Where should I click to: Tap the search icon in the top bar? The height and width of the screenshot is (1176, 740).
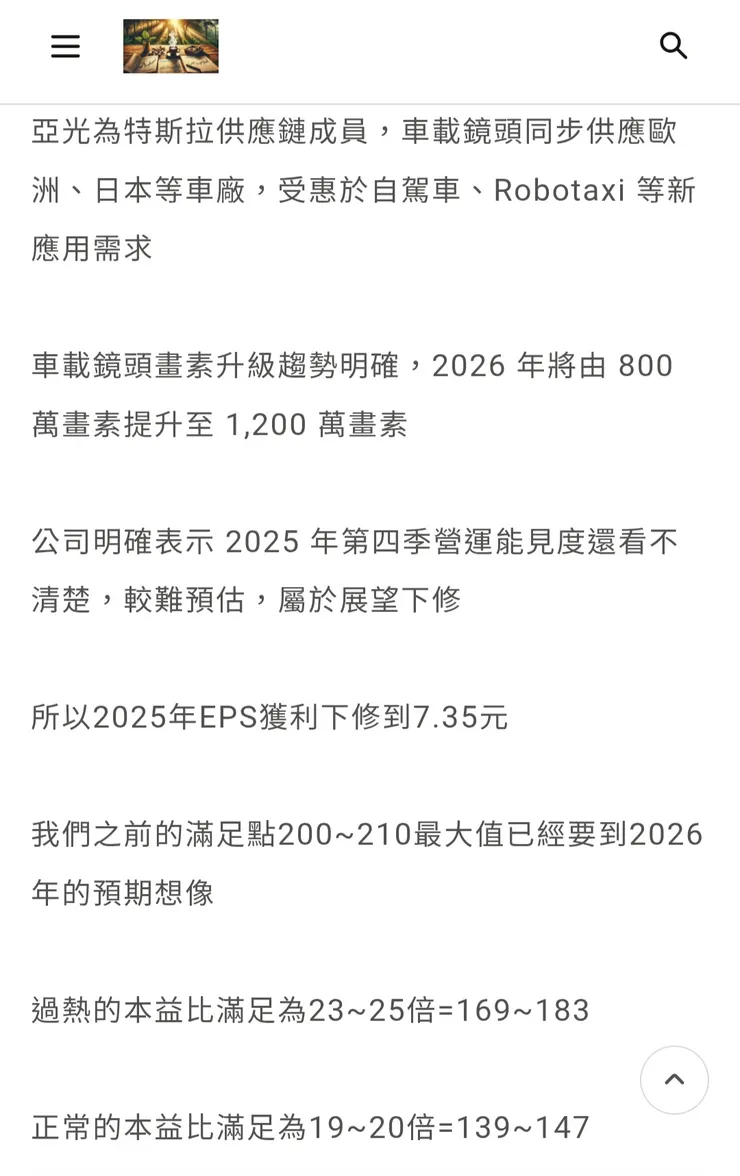pyautogui.click(x=674, y=46)
